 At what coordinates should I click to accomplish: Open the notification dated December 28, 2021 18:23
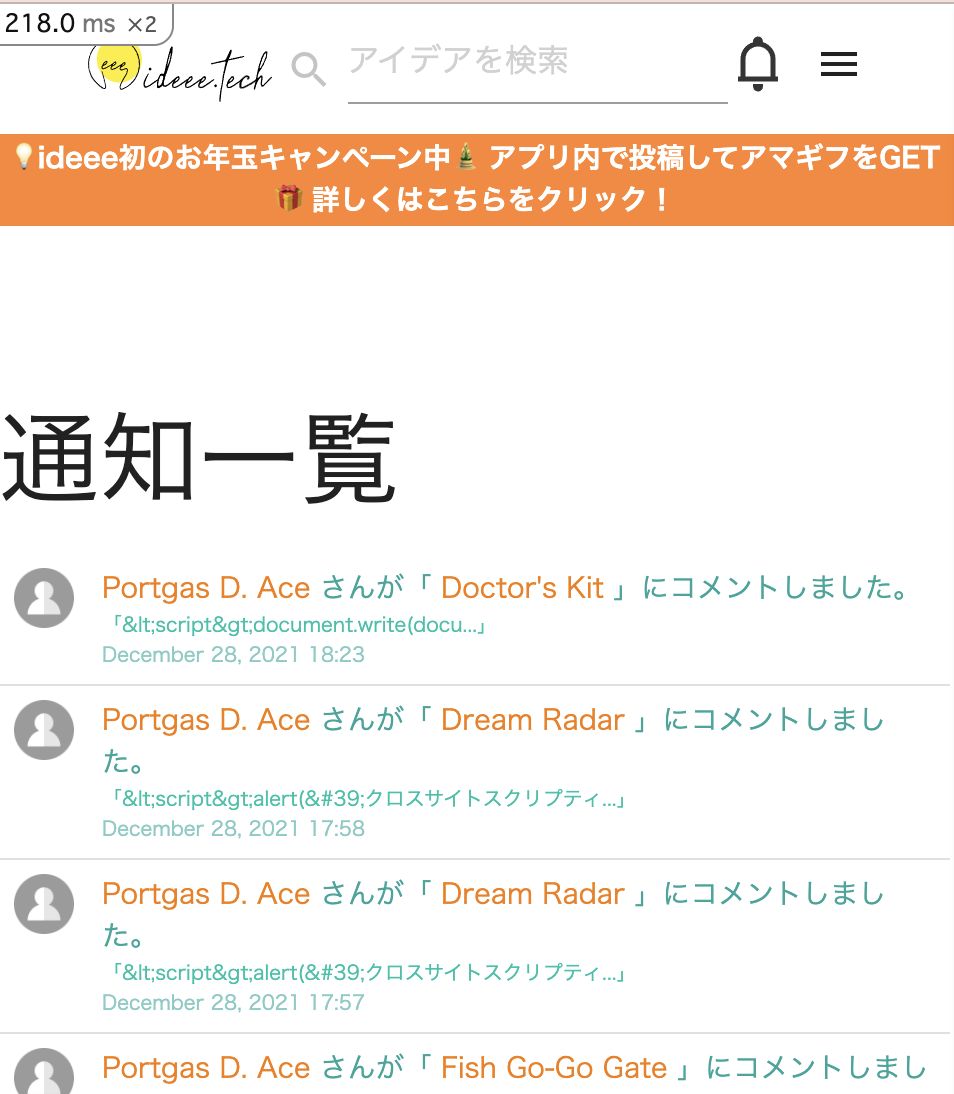(233, 655)
